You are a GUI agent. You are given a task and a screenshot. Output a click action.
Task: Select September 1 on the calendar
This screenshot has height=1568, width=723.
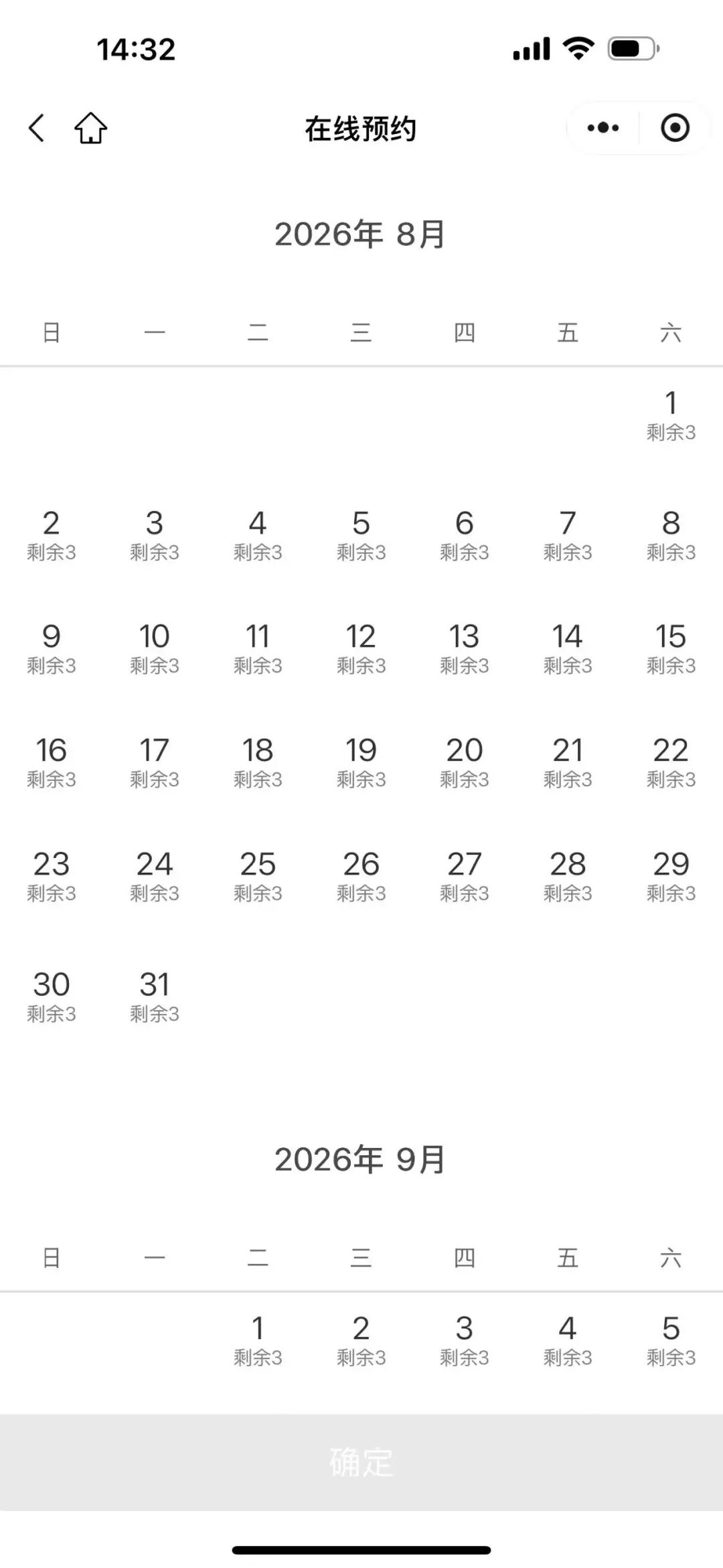(x=258, y=1341)
